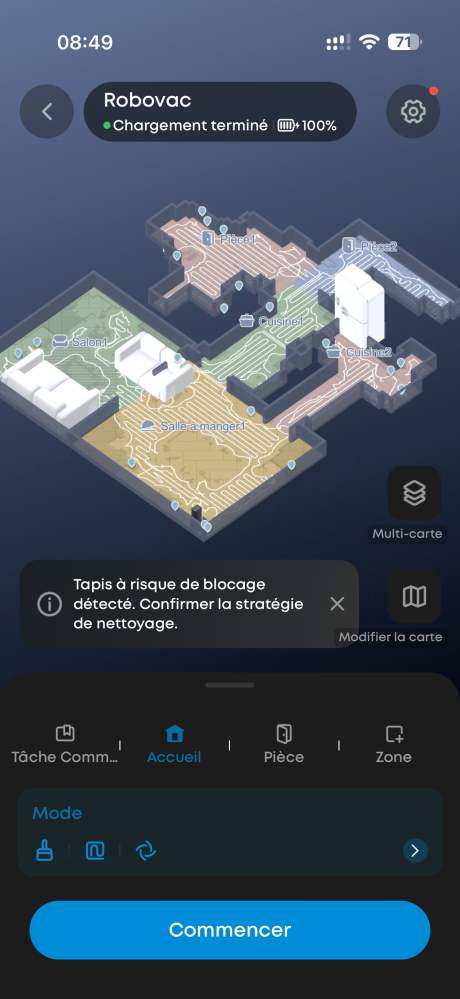This screenshot has width=460, height=999.
Task: Tap Commencer to start cleaning
Action: click(x=230, y=930)
